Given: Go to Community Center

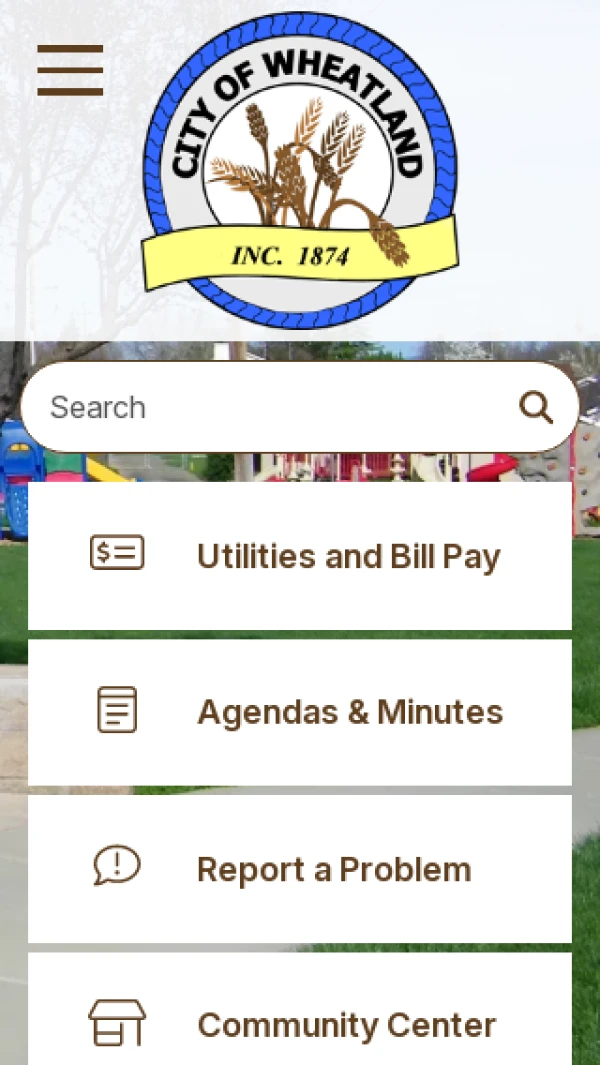Looking at the screenshot, I should (300, 1024).
